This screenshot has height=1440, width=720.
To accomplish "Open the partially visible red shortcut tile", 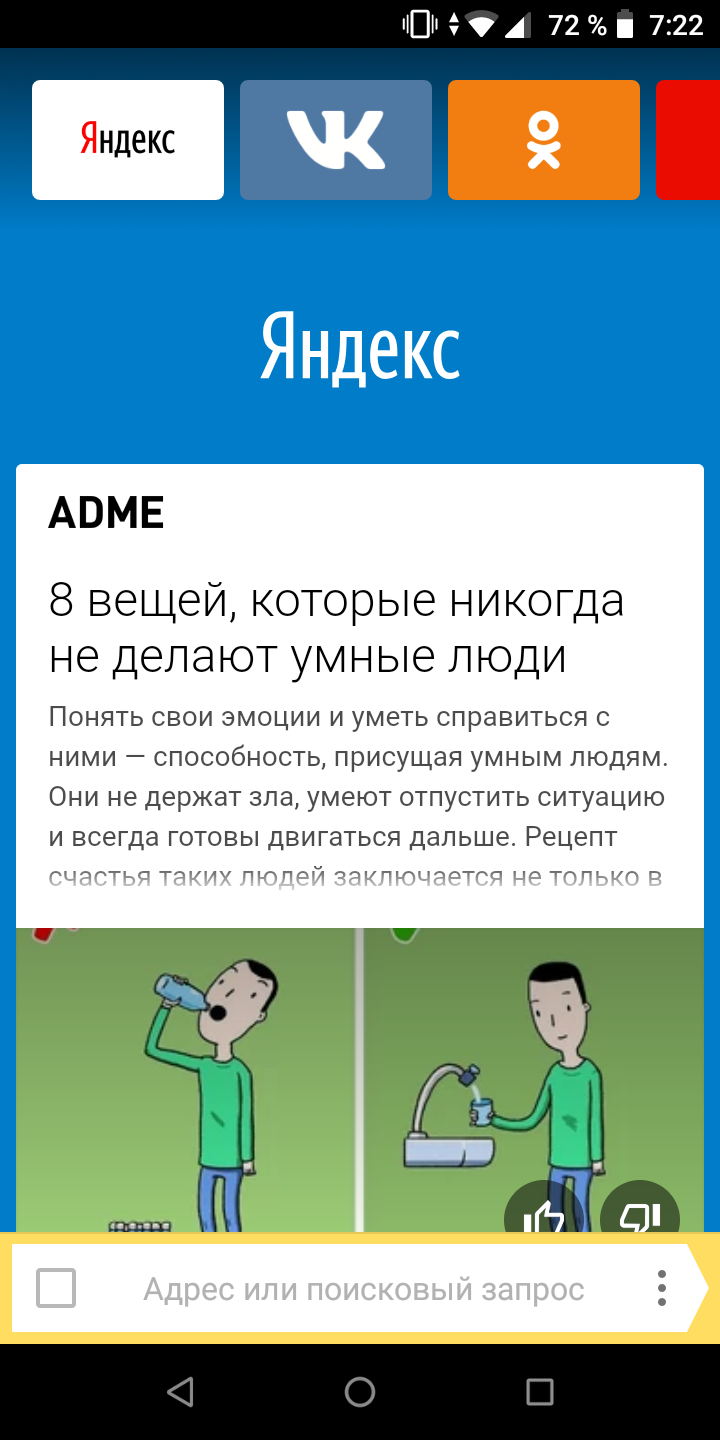I will pos(690,140).
